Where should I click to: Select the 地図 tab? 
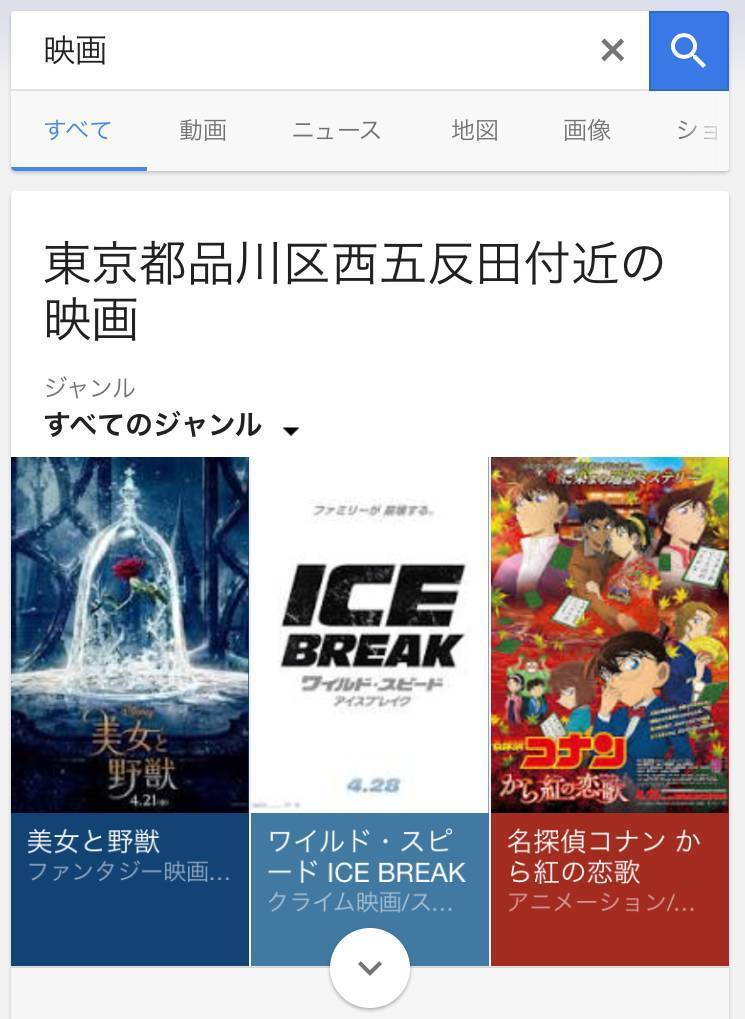[x=475, y=130]
